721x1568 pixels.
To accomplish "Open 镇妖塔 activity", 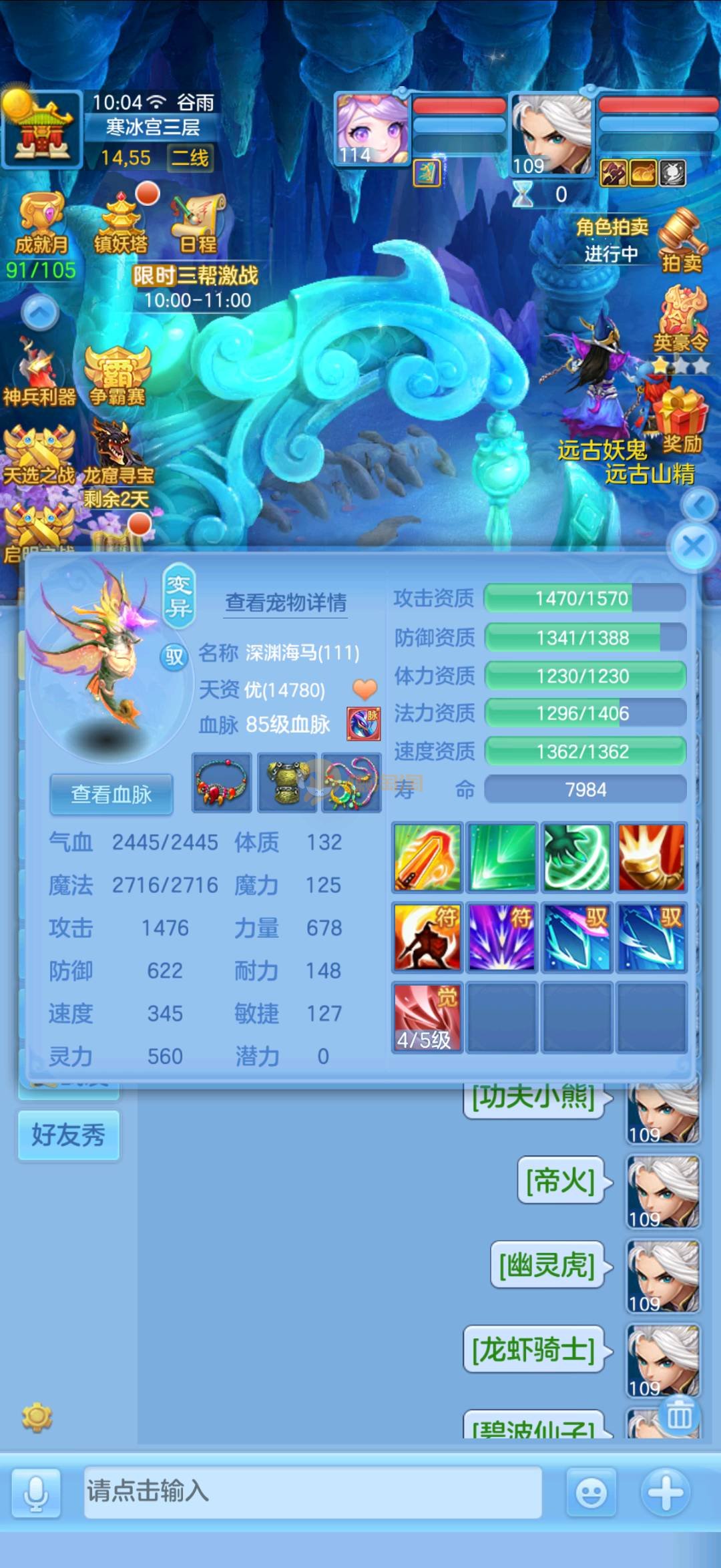I will (x=121, y=224).
